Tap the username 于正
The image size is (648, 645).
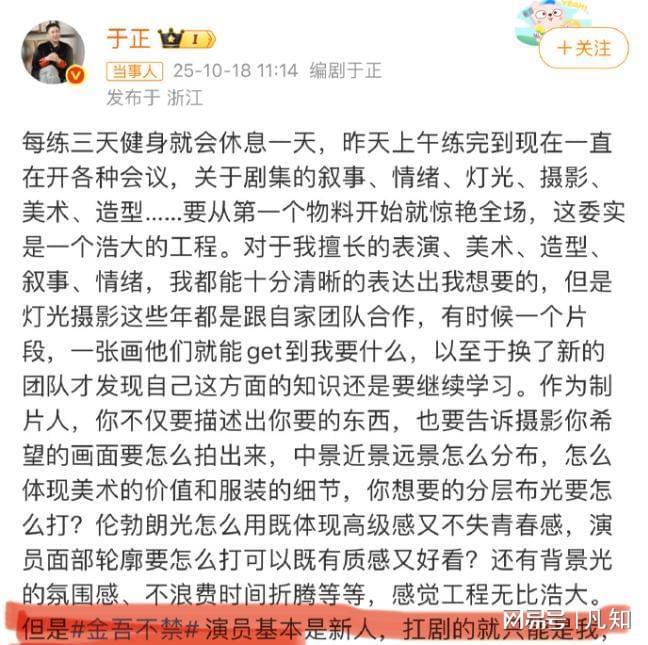point(129,40)
